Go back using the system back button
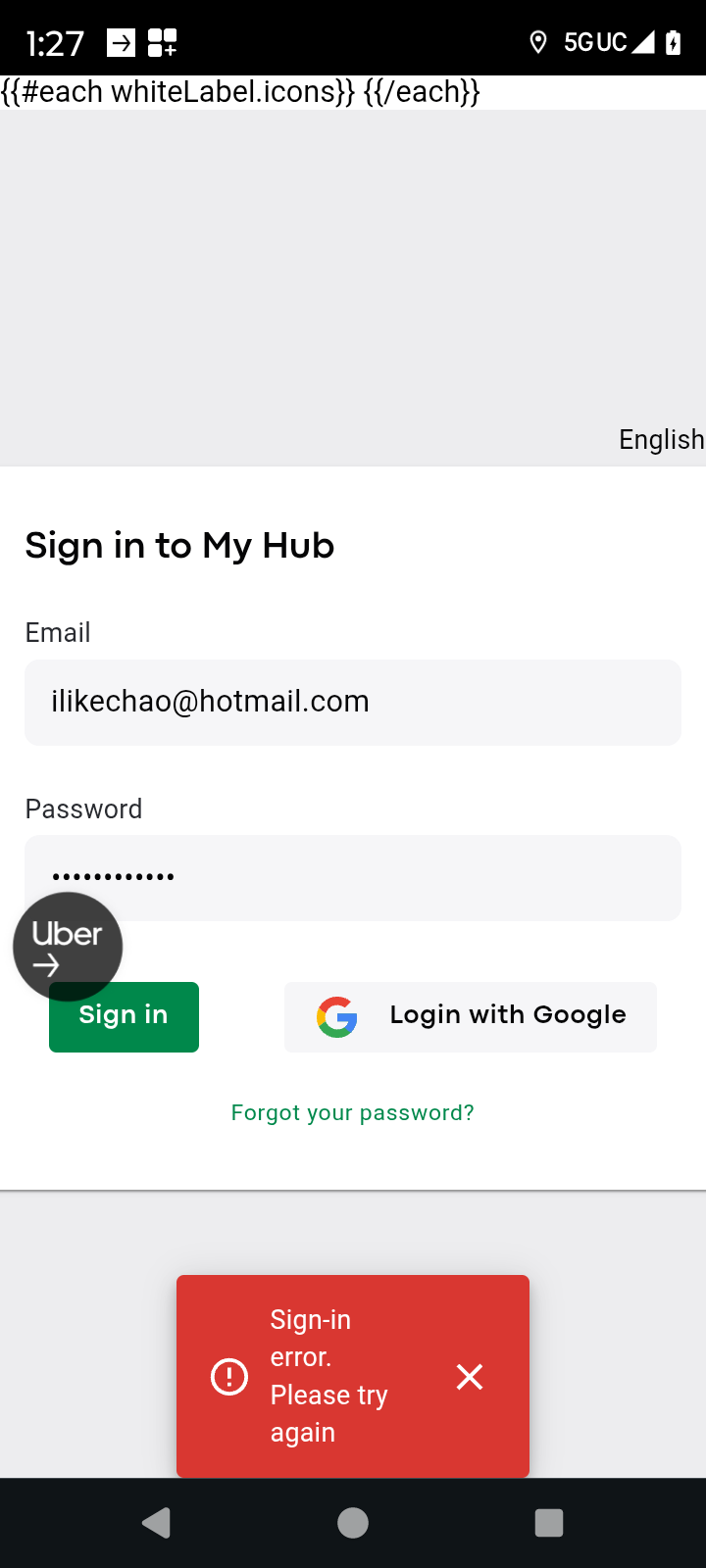Image resolution: width=706 pixels, height=1568 pixels. pyautogui.click(x=157, y=1522)
